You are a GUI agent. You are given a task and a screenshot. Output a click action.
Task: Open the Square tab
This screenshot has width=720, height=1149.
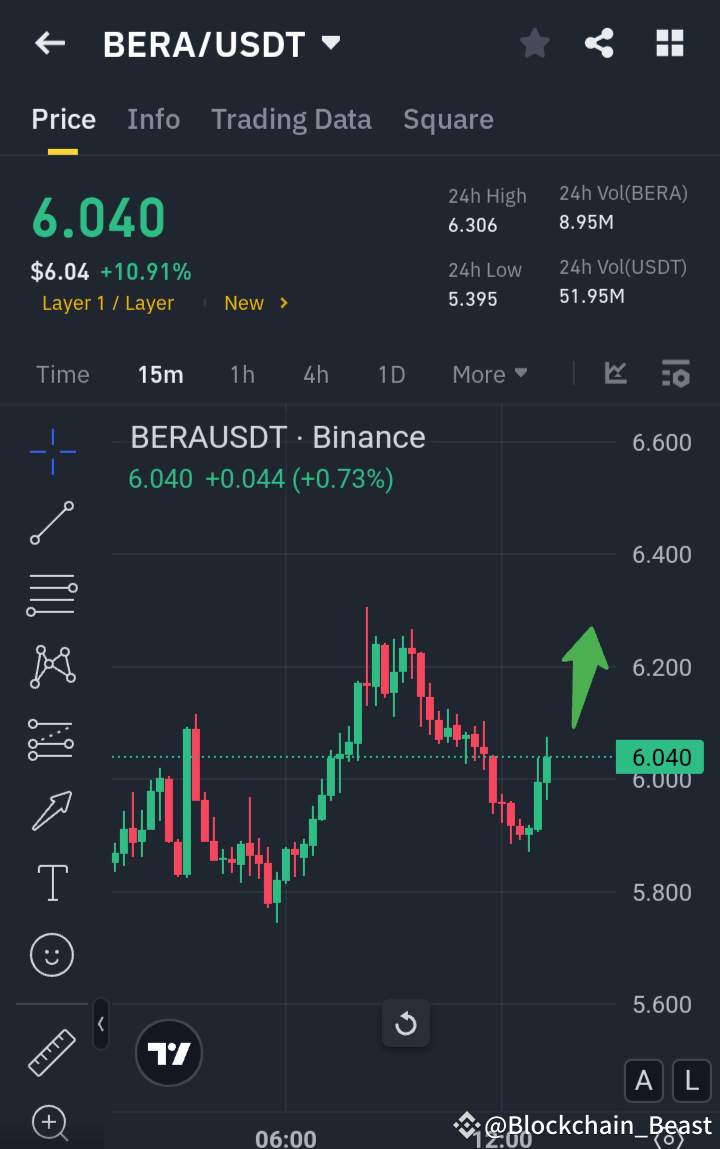[x=448, y=119]
